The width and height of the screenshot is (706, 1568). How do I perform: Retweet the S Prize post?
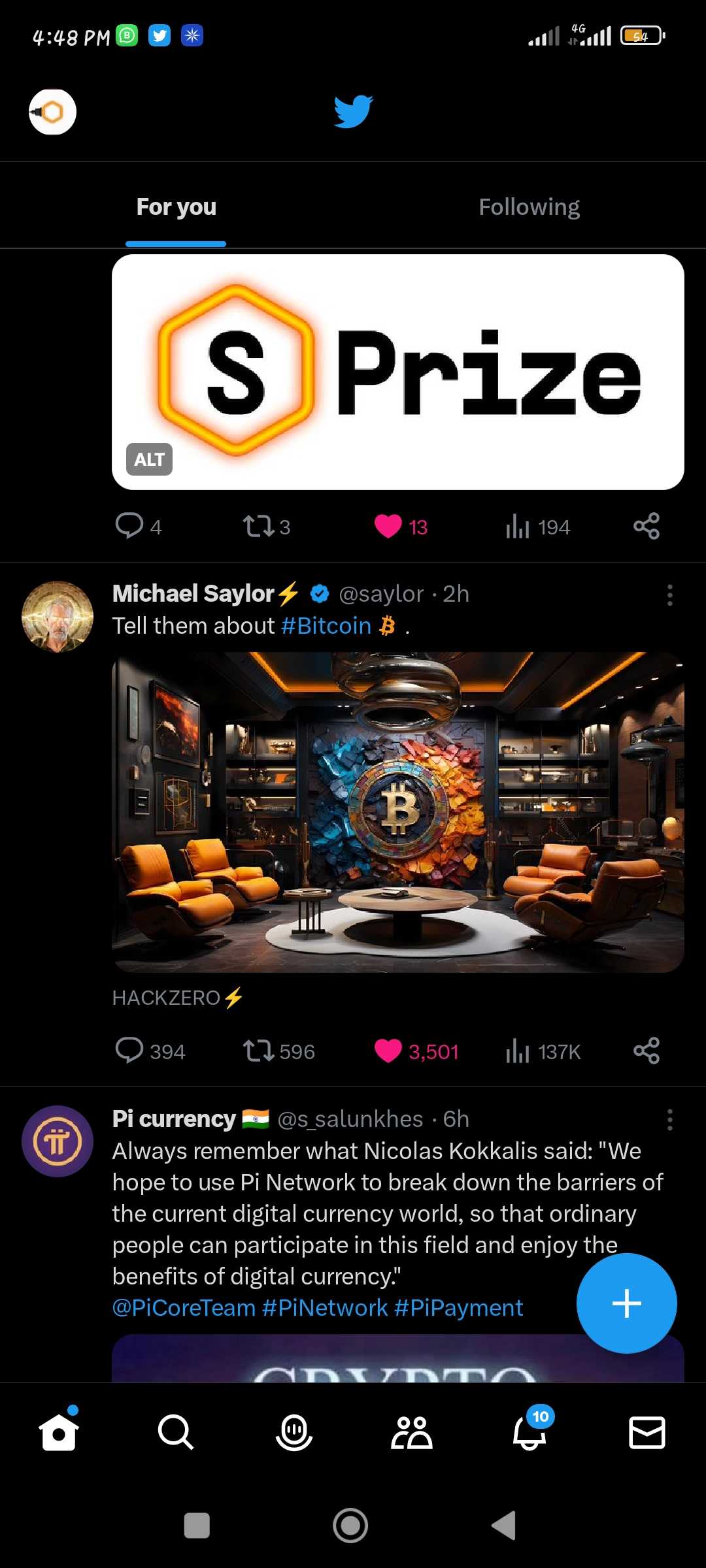(x=258, y=526)
